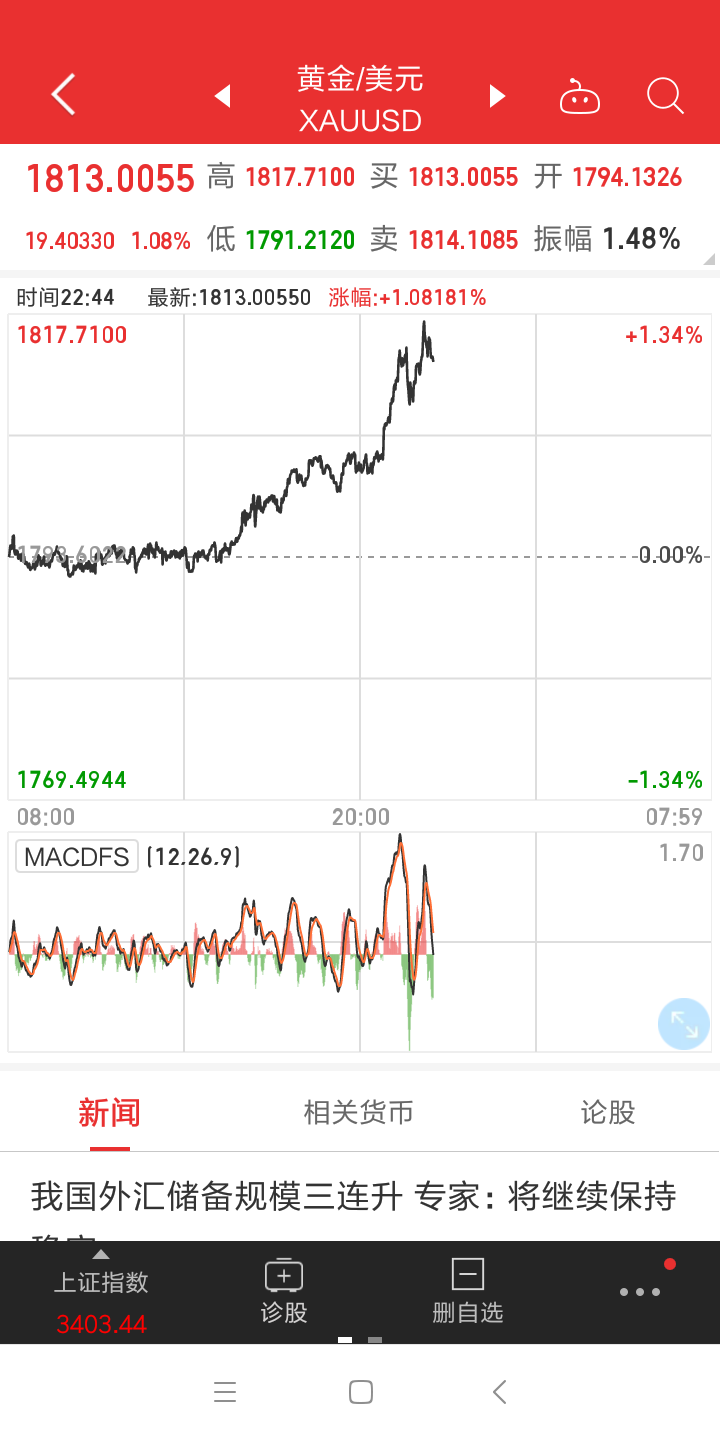The width and height of the screenshot is (720, 1440).
Task: Open the robot assistant icon
Action: tap(579, 96)
